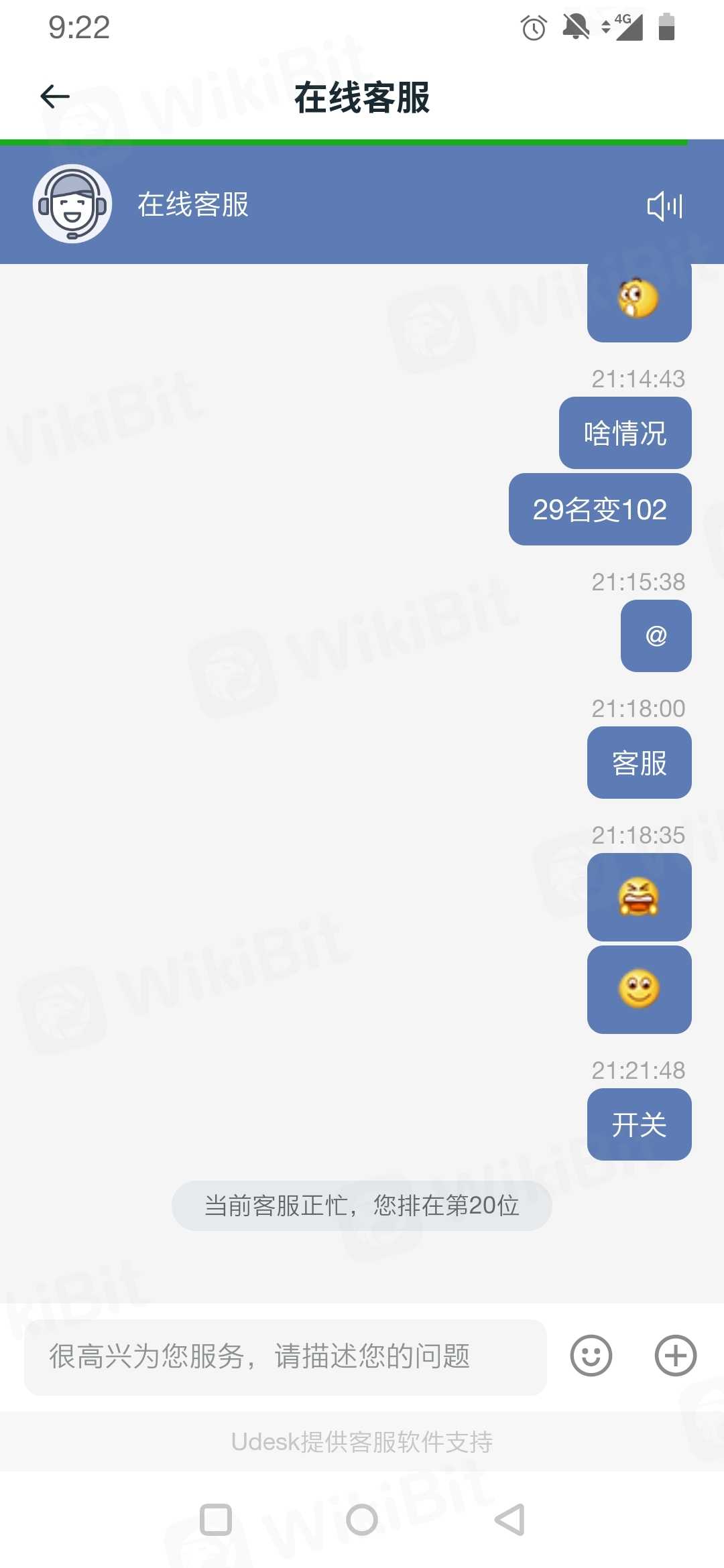Open the emoji picker

click(591, 1356)
